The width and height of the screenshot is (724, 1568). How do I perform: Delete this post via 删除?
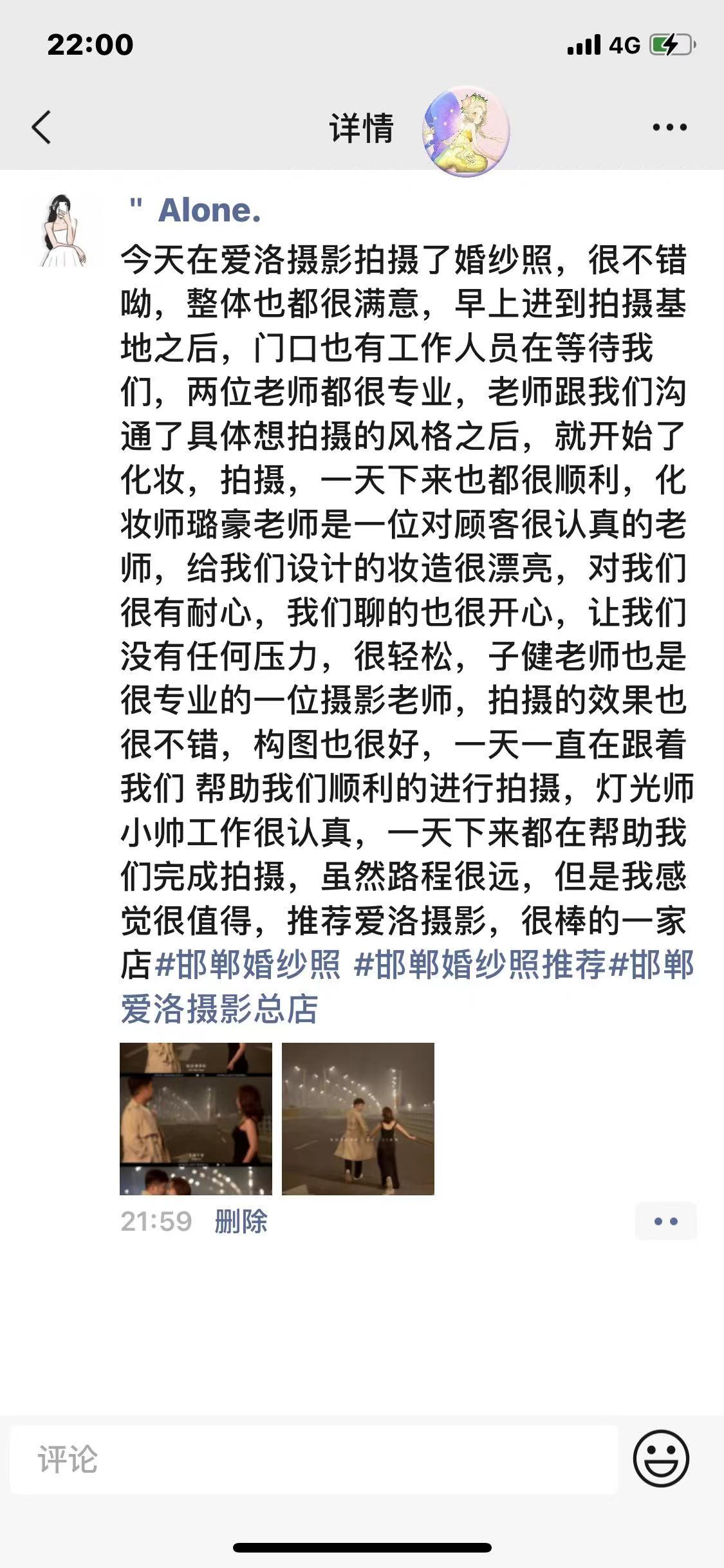click(x=241, y=1221)
